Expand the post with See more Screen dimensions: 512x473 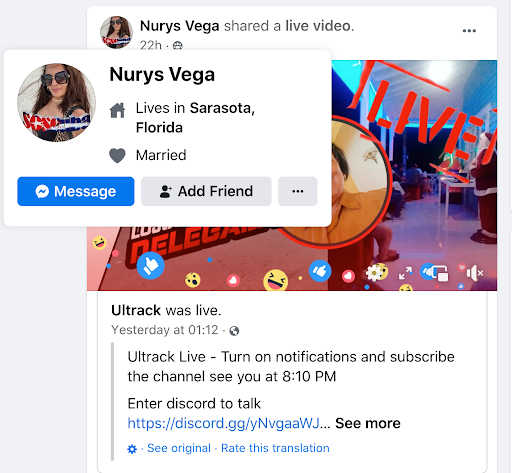point(368,423)
